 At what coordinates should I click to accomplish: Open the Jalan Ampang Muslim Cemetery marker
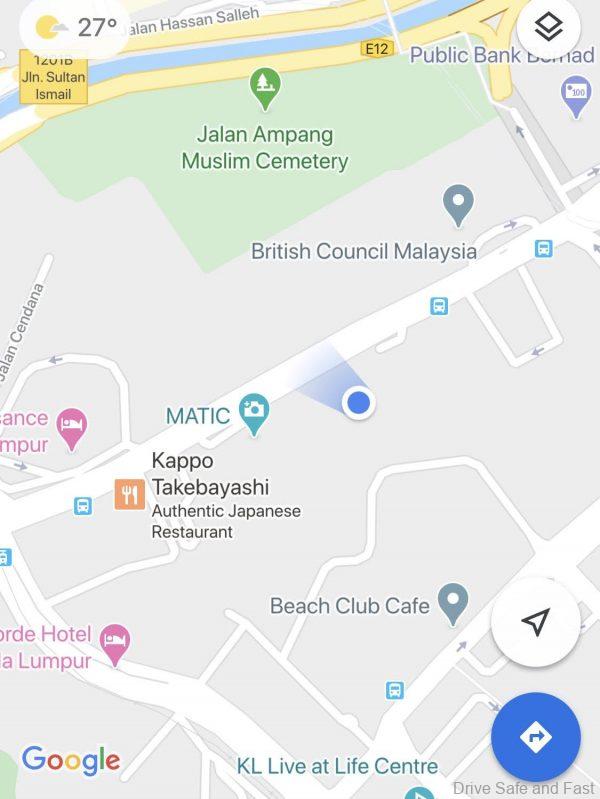265,88
